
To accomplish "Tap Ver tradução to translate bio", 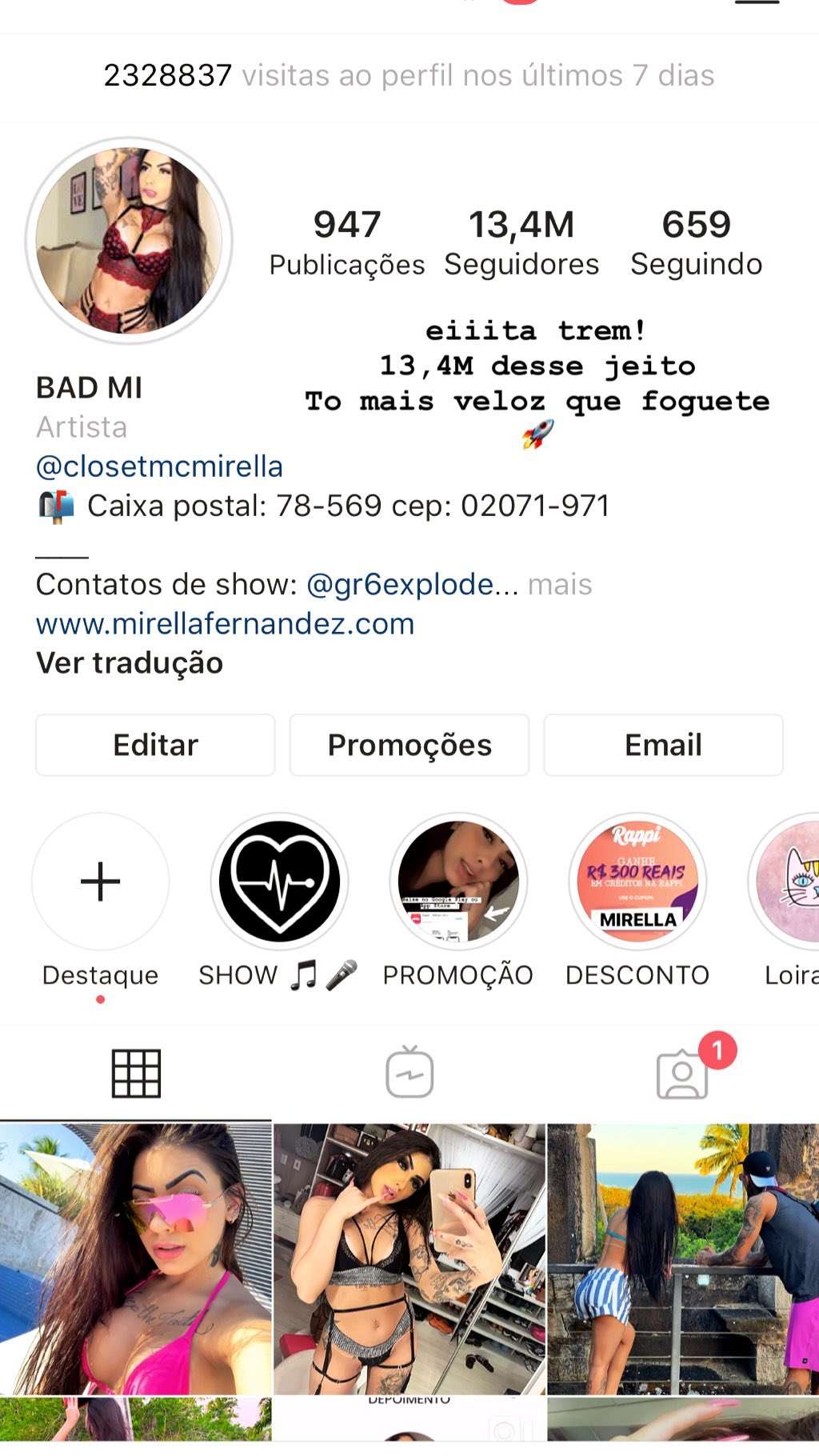I will click(x=130, y=663).
